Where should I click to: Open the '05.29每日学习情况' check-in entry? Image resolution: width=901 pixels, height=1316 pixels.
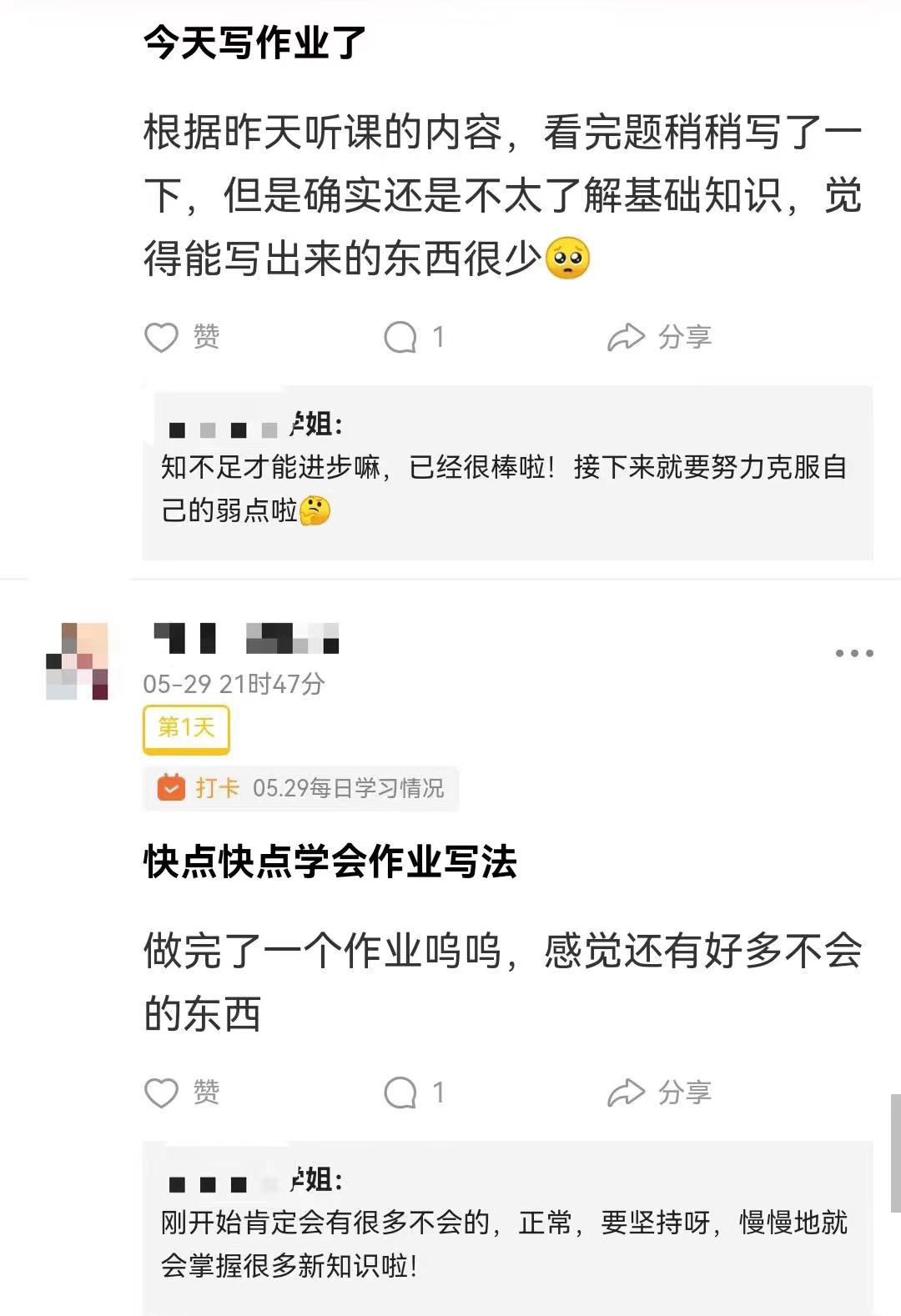click(x=350, y=786)
